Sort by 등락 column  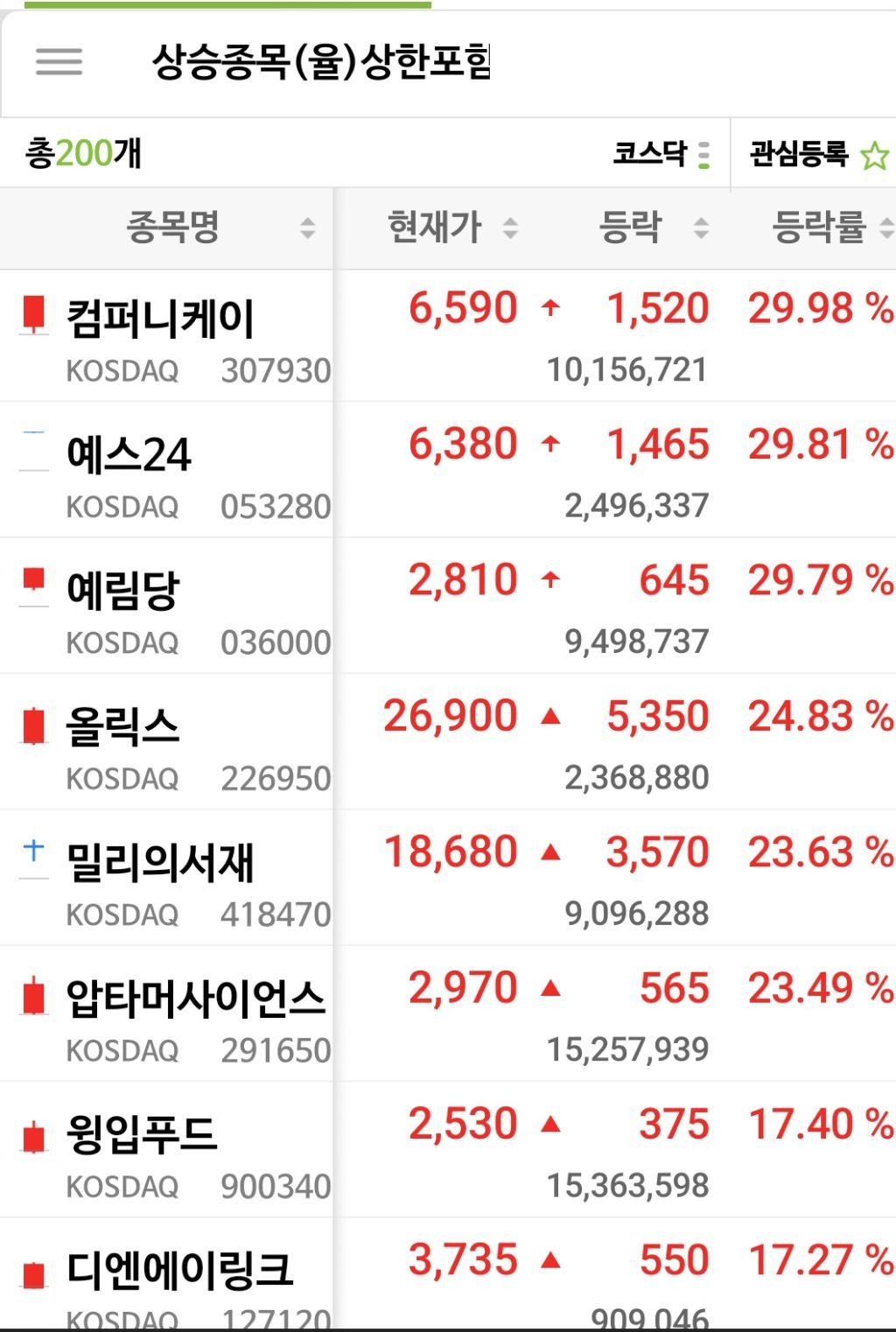pyautogui.click(x=653, y=228)
